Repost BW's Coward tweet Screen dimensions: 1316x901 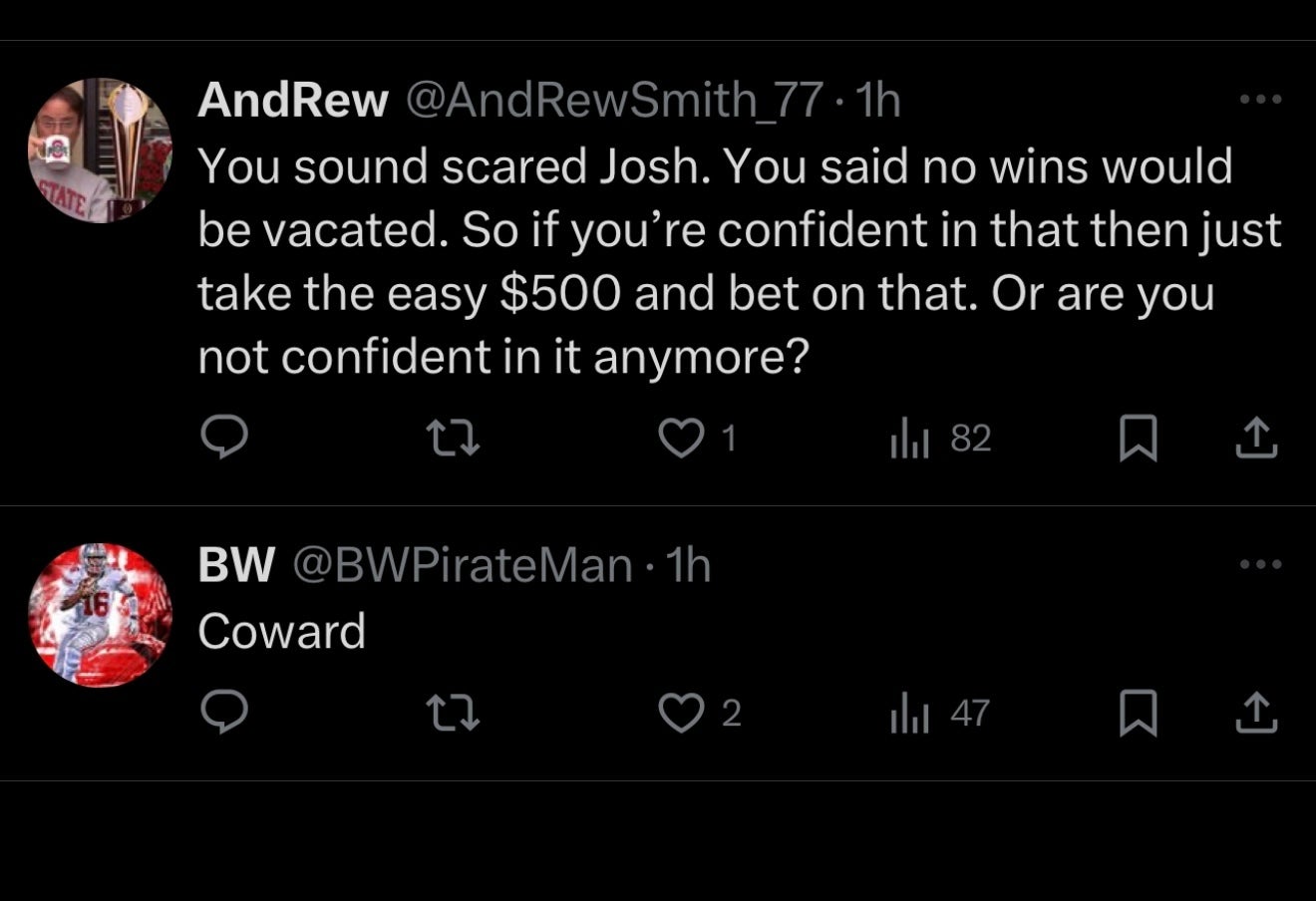[453, 713]
